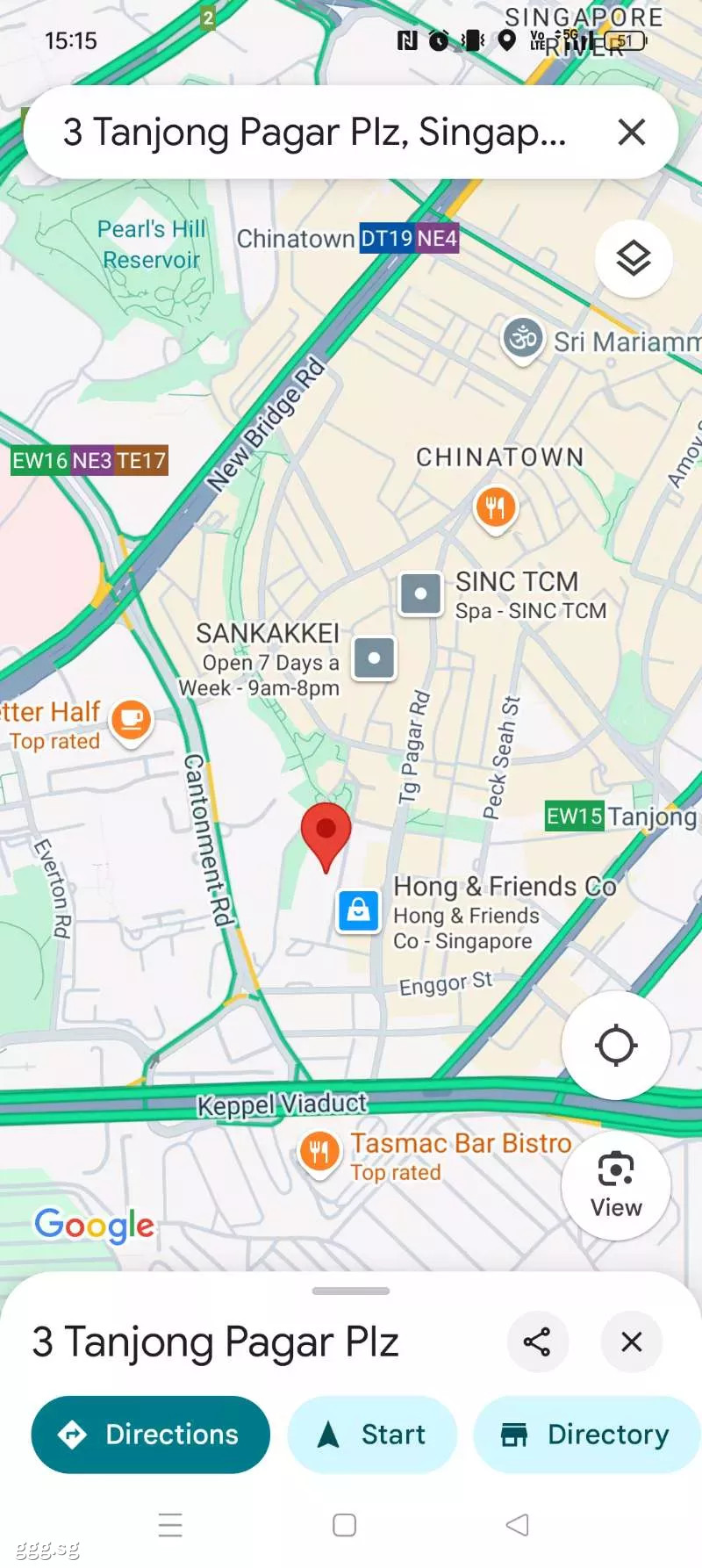Screen dimensions: 702x1568
Task: Open the Directory chip
Action: (587, 1435)
